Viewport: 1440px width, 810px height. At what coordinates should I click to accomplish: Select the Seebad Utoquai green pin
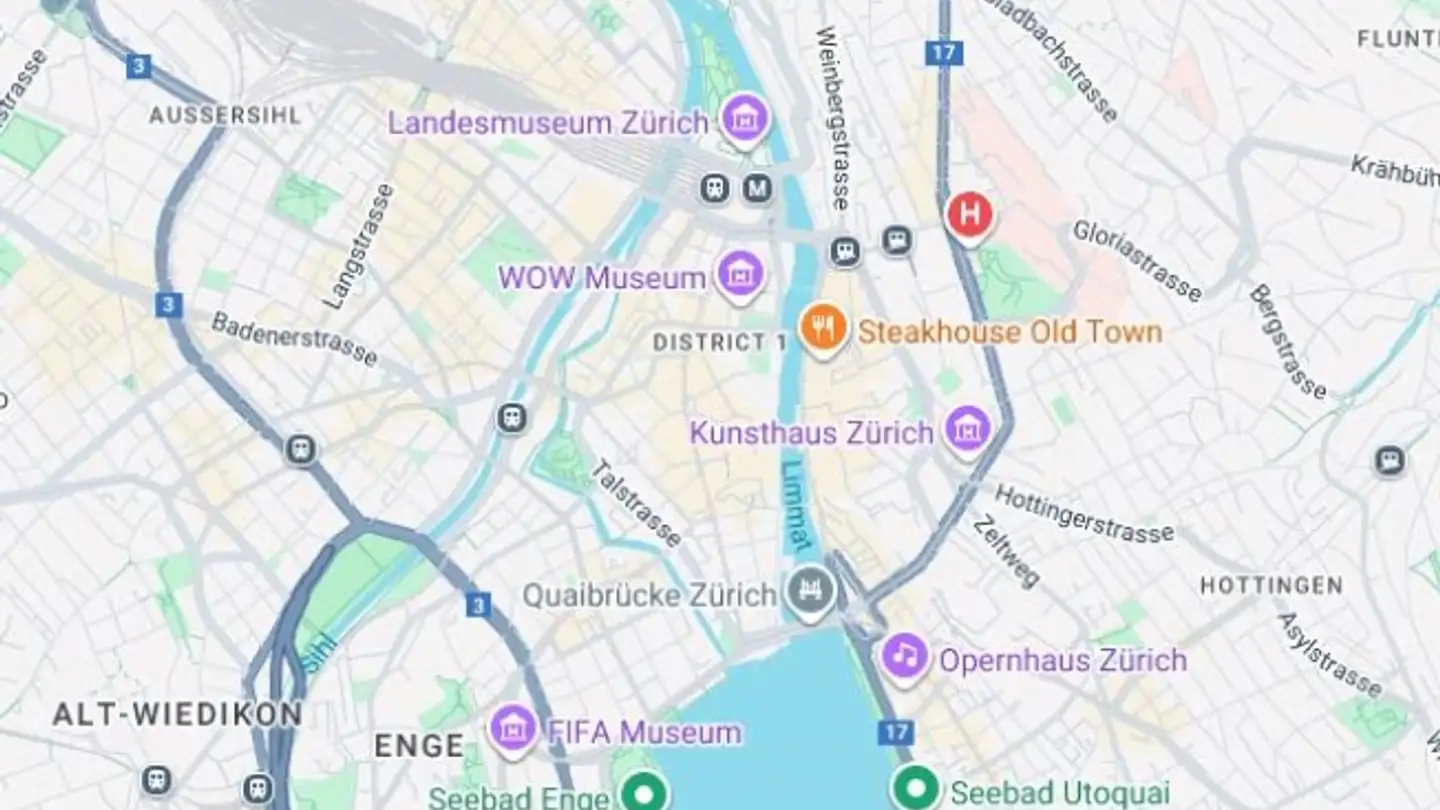[x=916, y=789]
